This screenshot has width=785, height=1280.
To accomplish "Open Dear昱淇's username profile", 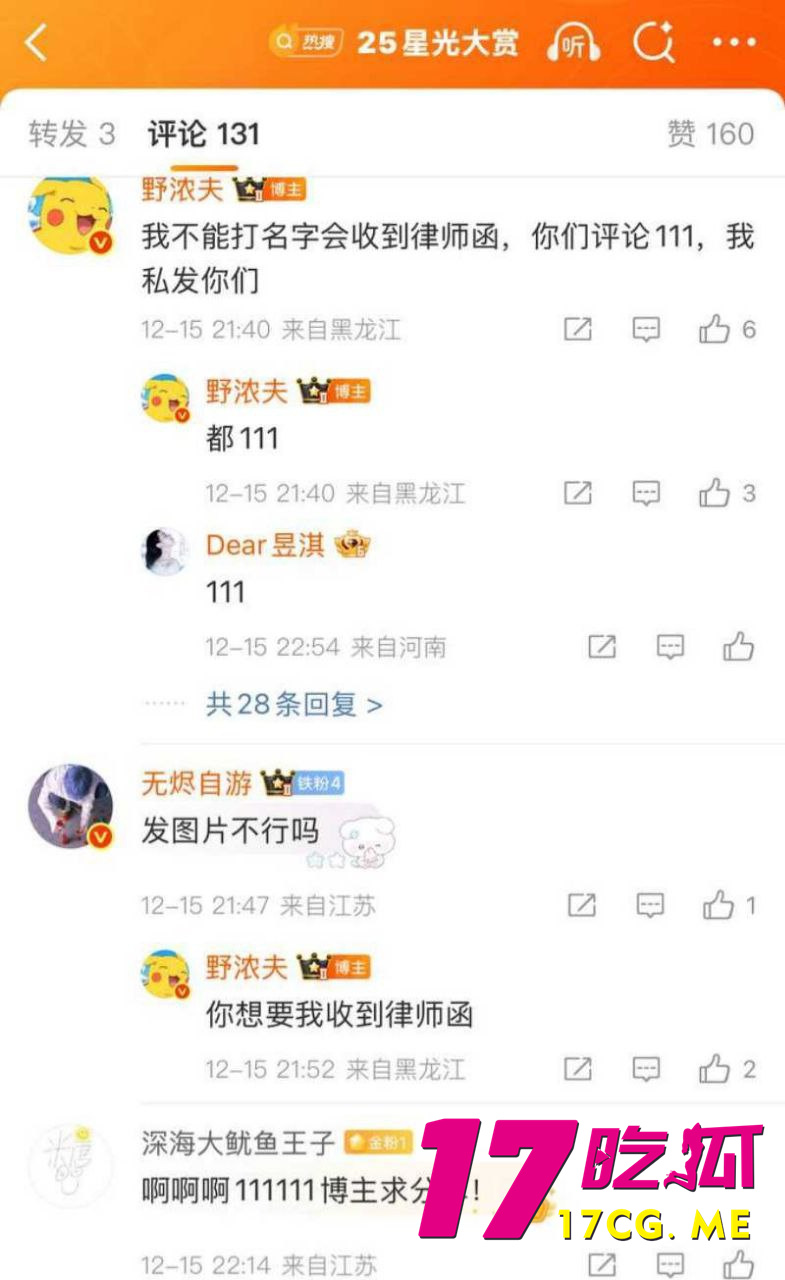I will pos(265,545).
